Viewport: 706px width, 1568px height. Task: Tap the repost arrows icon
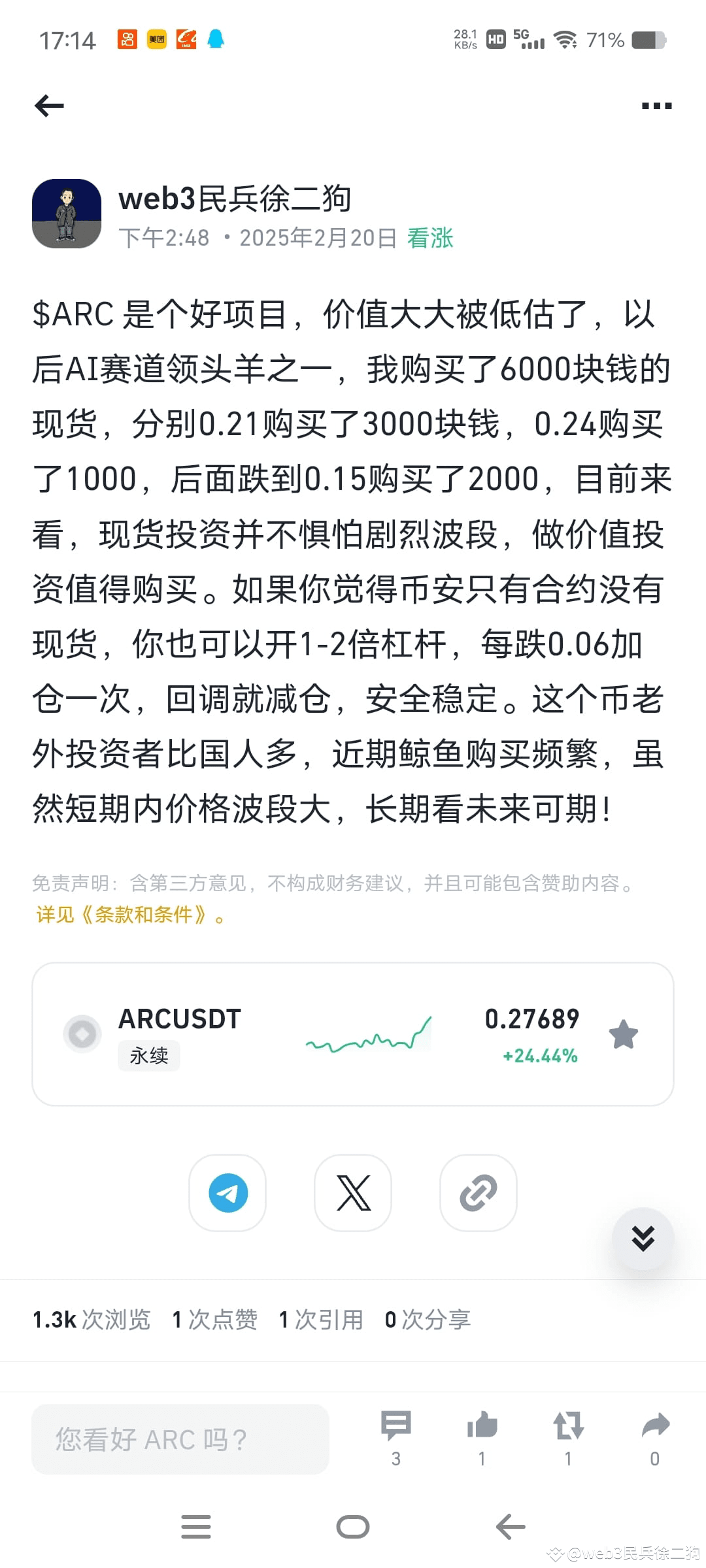coord(568,1424)
